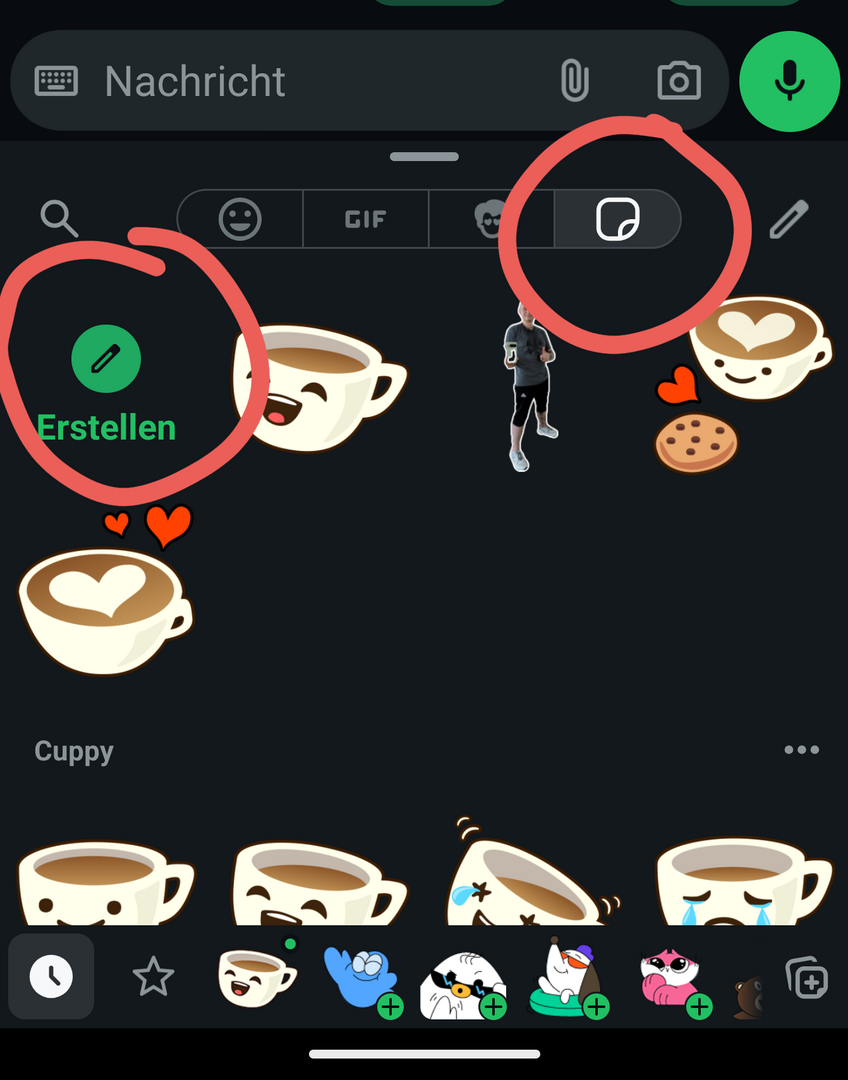Open the add sticker packs icon

click(806, 978)
